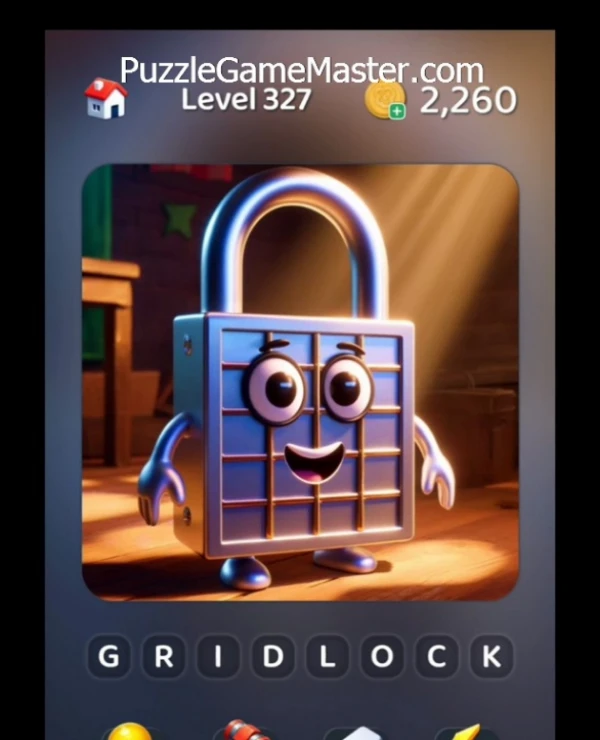Select the letter tile C
This screenshot has height=740, width=600.
coord(436,657)
